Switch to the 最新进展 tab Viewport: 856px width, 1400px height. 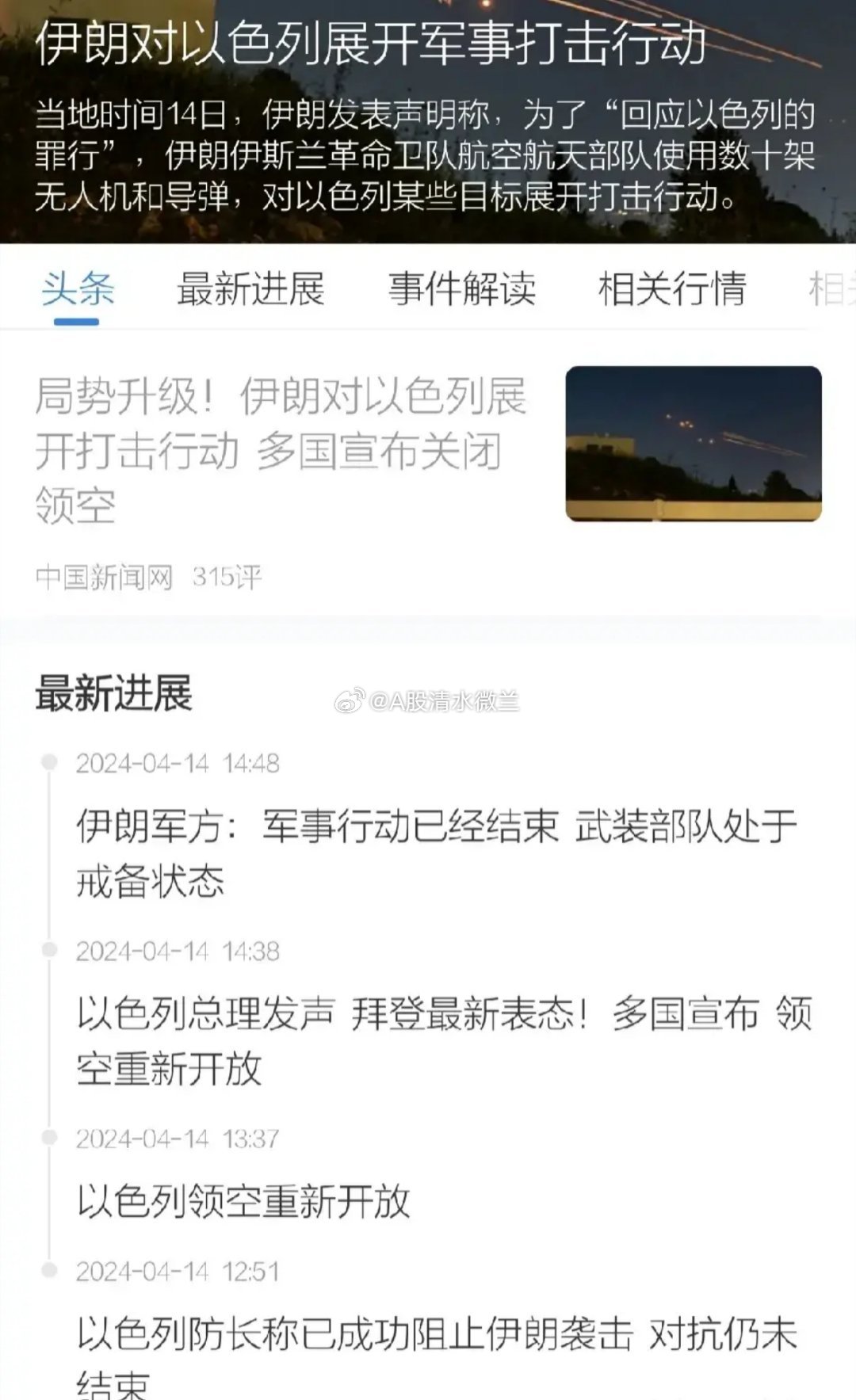coord(250,290)
